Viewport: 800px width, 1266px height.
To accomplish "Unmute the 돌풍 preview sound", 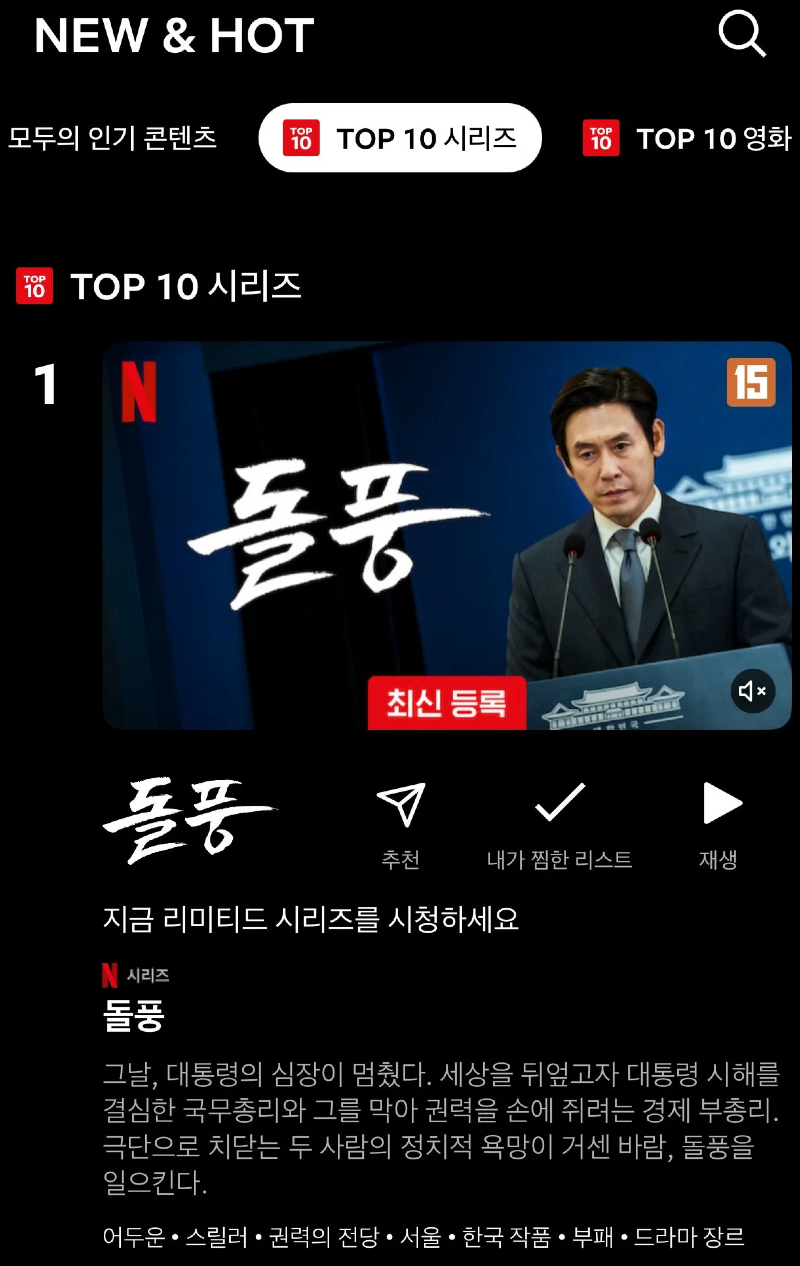I will [752, 691].
